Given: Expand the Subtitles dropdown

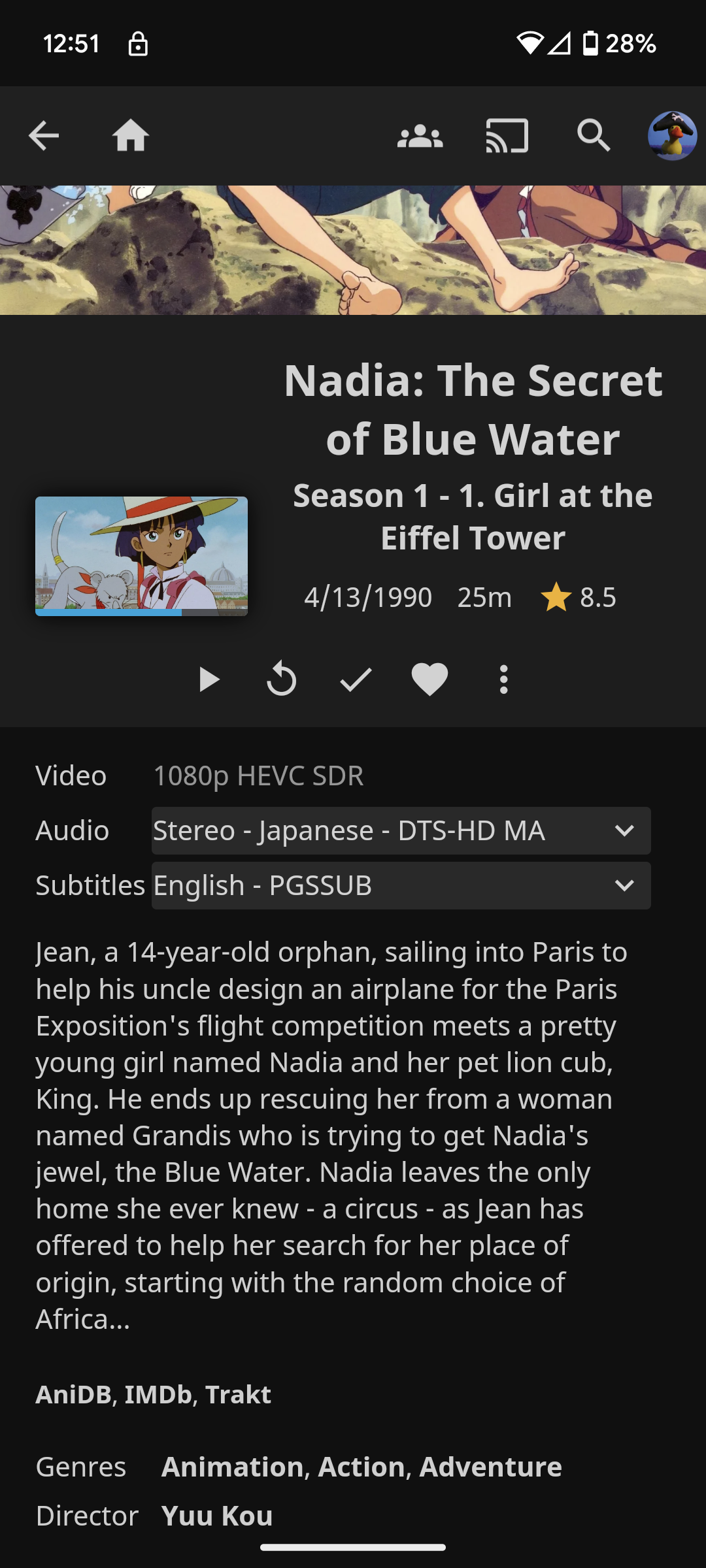Looking at the screenshot, I should [401, 885].
